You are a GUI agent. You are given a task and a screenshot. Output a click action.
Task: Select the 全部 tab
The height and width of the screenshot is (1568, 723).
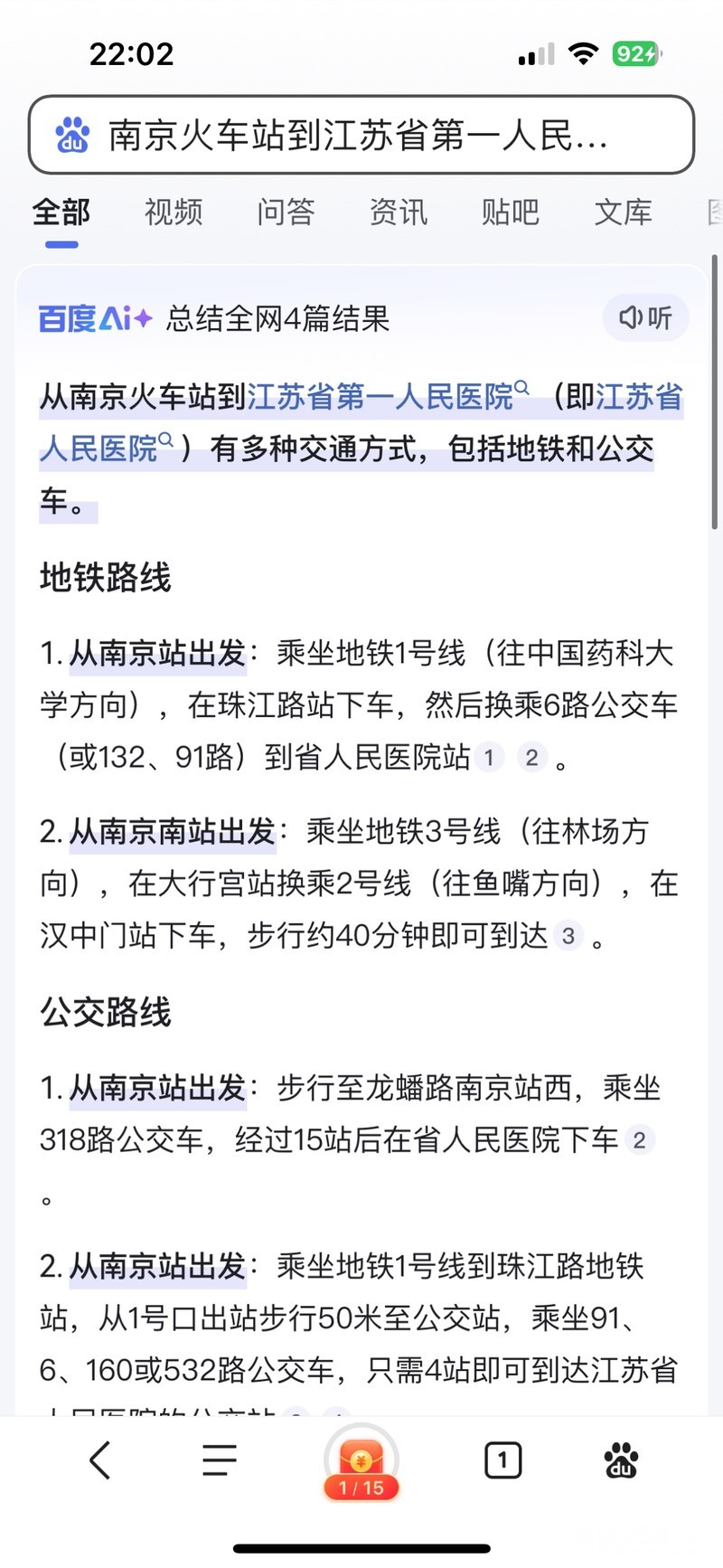(61, 213)
